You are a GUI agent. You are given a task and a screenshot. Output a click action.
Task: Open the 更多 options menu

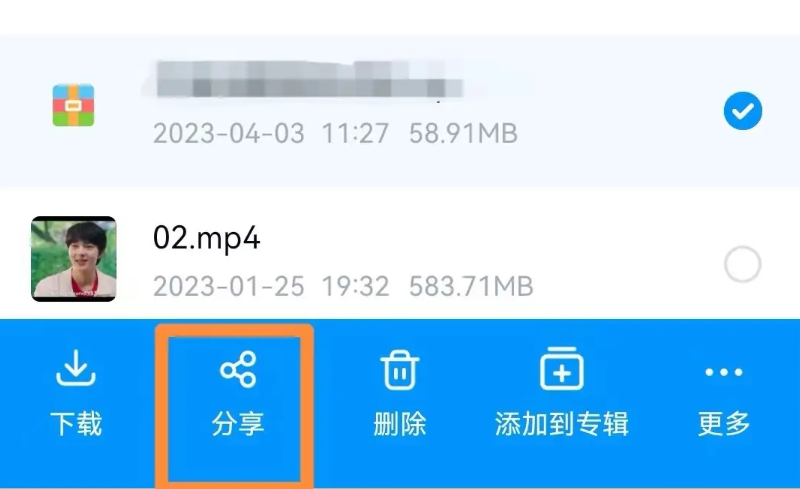click(x=724, y=396)
